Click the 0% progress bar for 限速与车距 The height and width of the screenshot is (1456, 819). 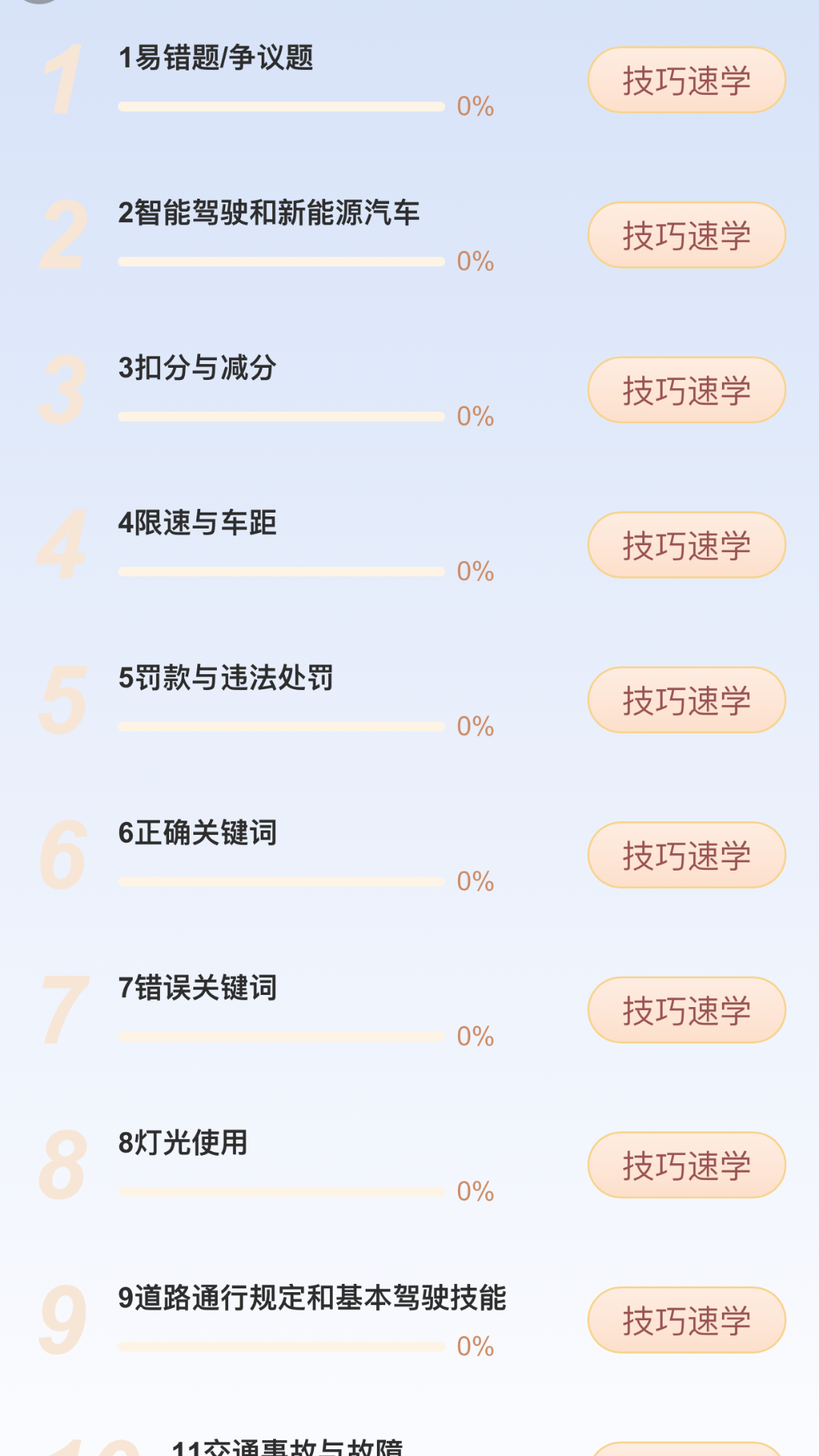click(281, 571)
